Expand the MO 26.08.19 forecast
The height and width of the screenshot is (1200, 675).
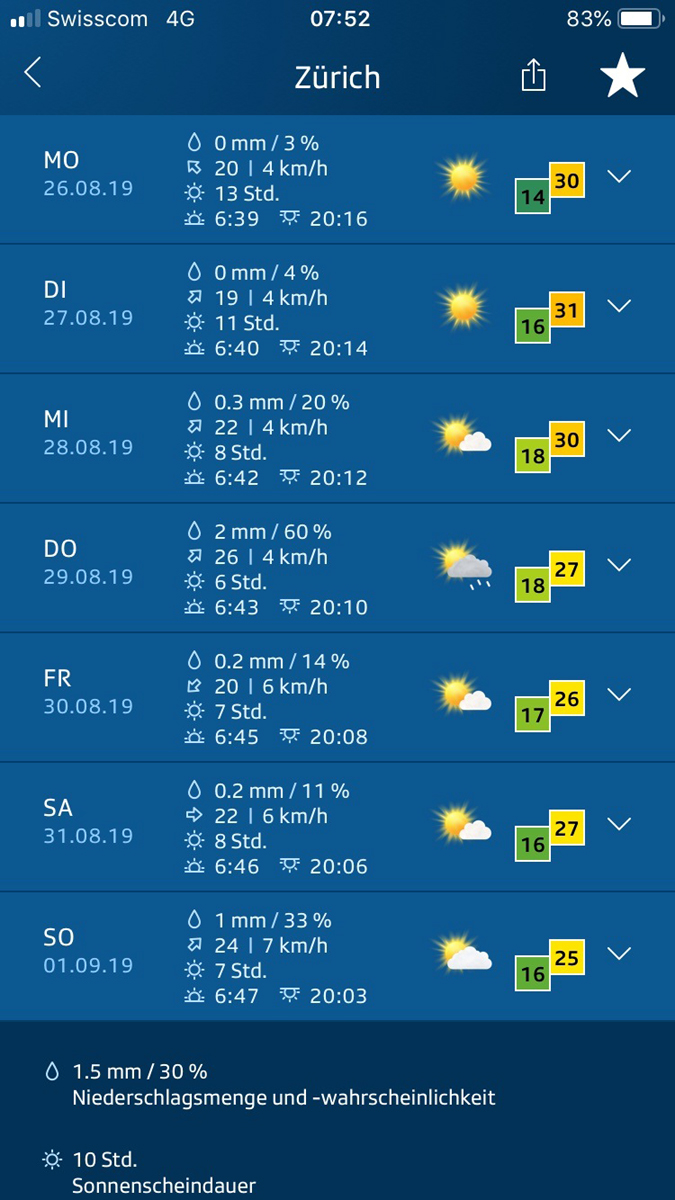coord(620,177)
